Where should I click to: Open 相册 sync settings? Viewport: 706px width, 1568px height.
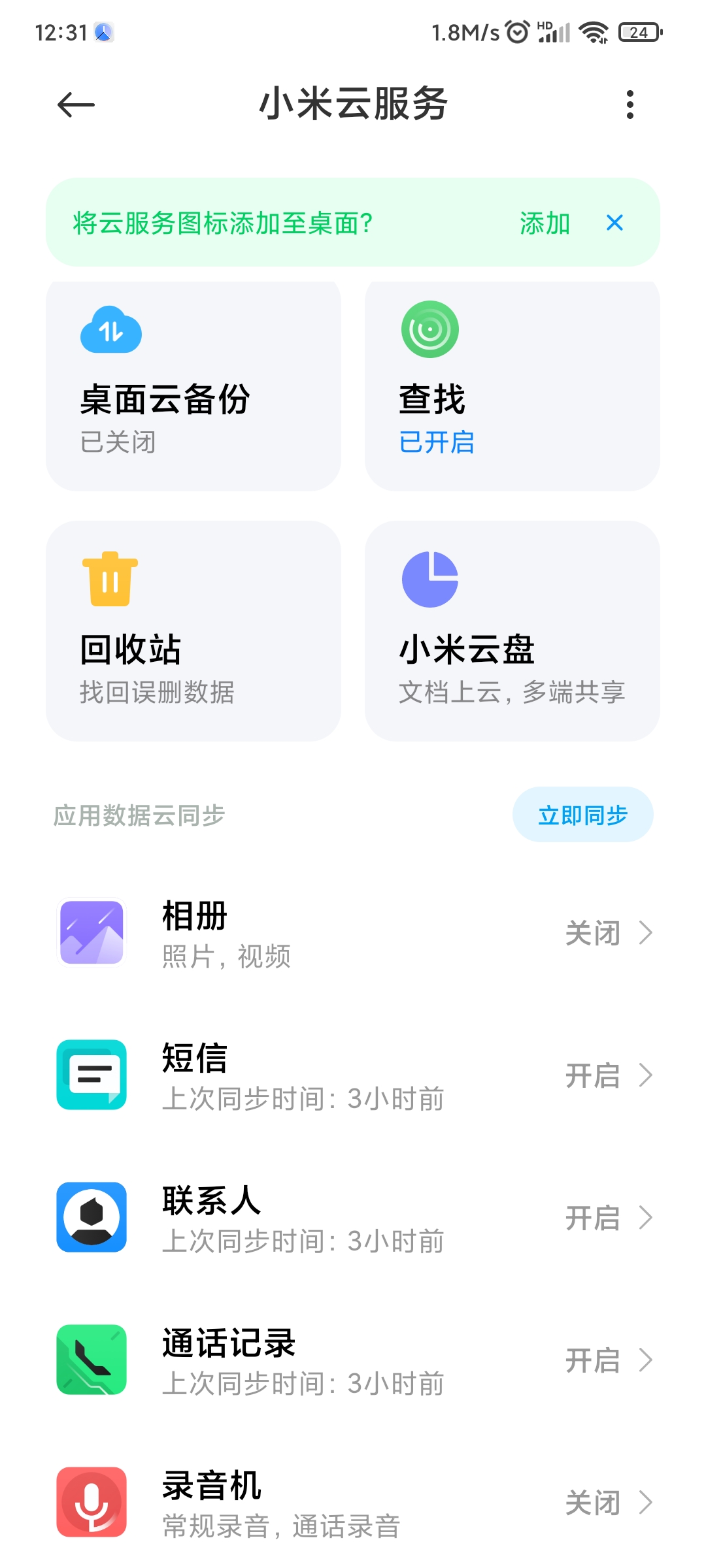click(x=353, y=933)
